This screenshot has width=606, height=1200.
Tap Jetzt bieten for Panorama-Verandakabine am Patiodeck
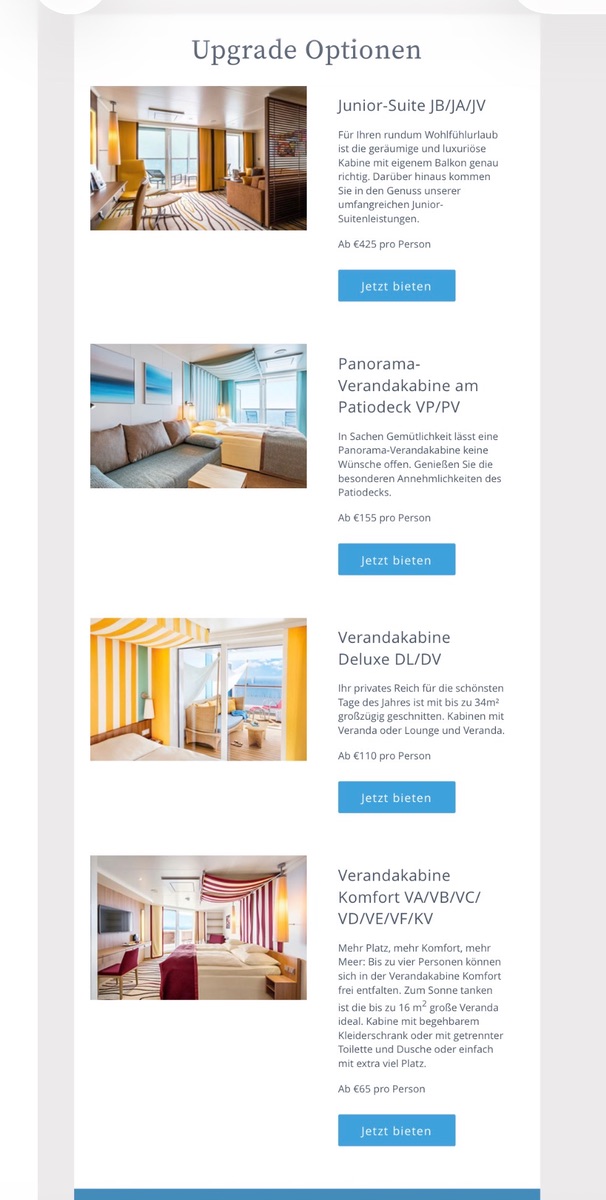click(x=396, y=560)
